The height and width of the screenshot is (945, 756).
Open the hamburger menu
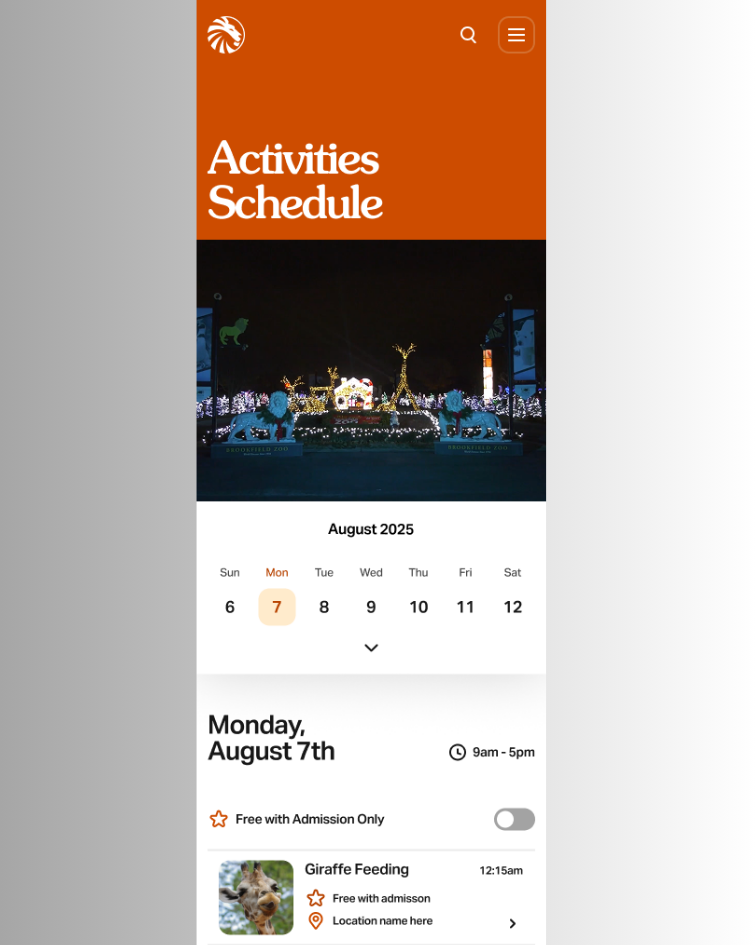pos(516,35)
